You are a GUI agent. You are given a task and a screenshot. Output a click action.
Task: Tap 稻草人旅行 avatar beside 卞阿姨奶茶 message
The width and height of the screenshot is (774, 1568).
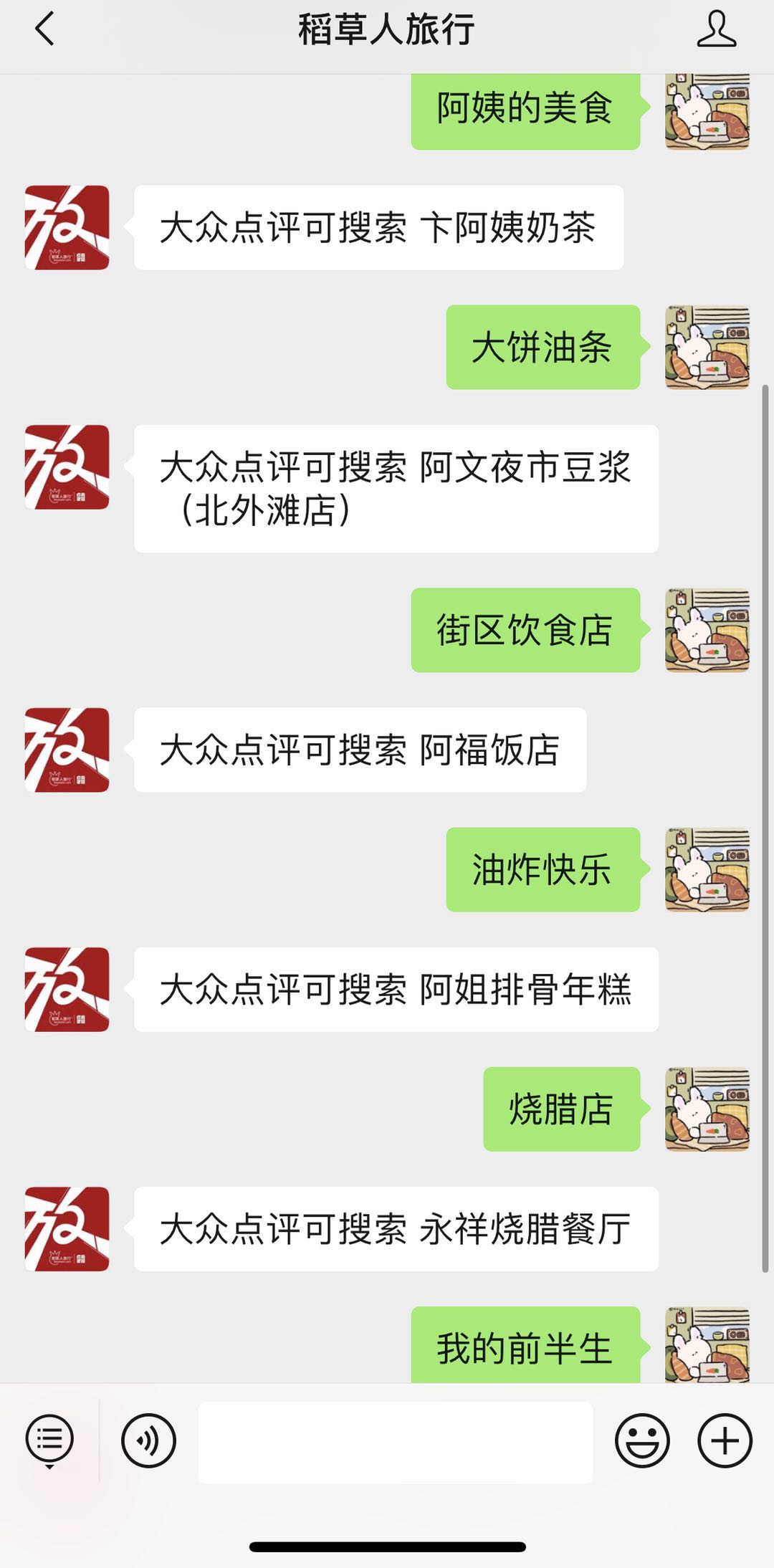(67, 228)
